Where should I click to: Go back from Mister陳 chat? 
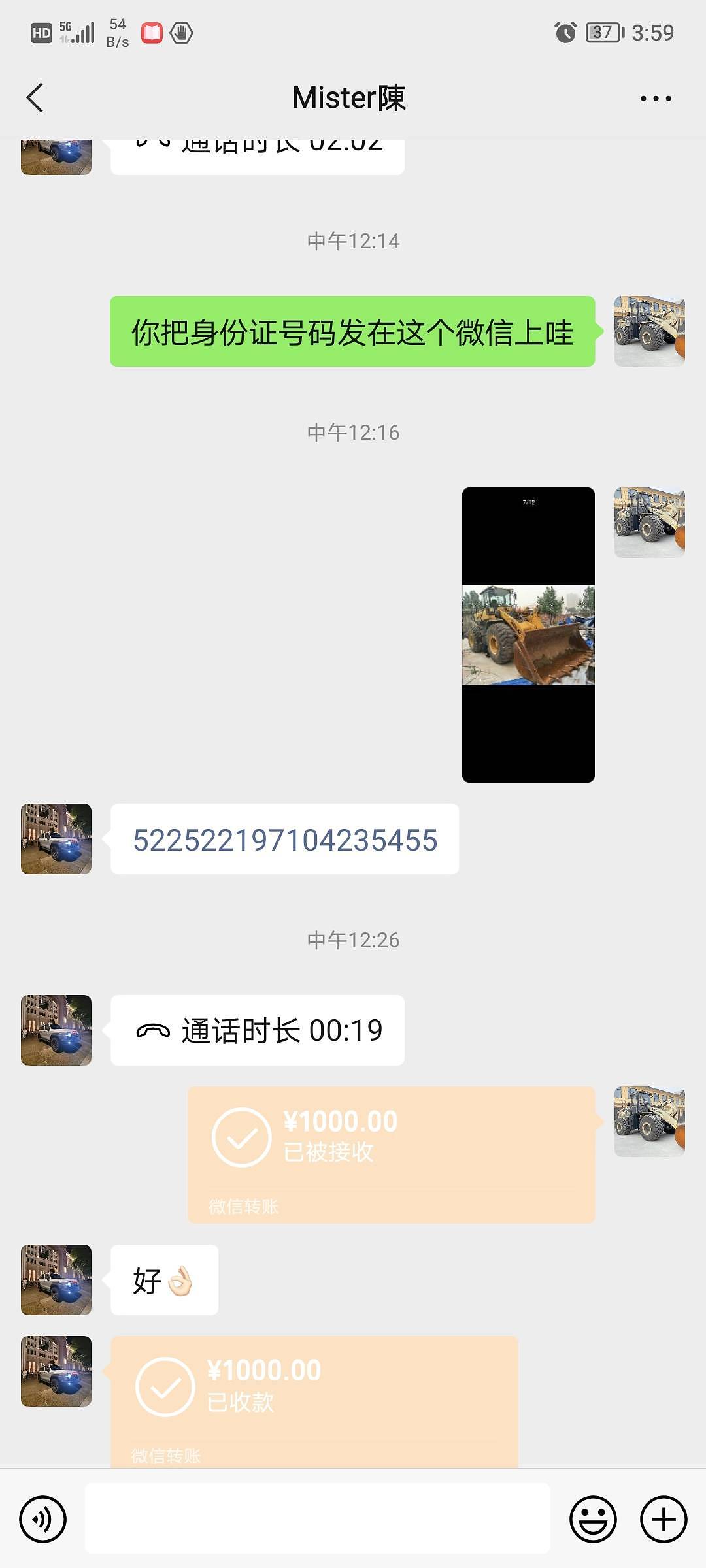point(35,98)
